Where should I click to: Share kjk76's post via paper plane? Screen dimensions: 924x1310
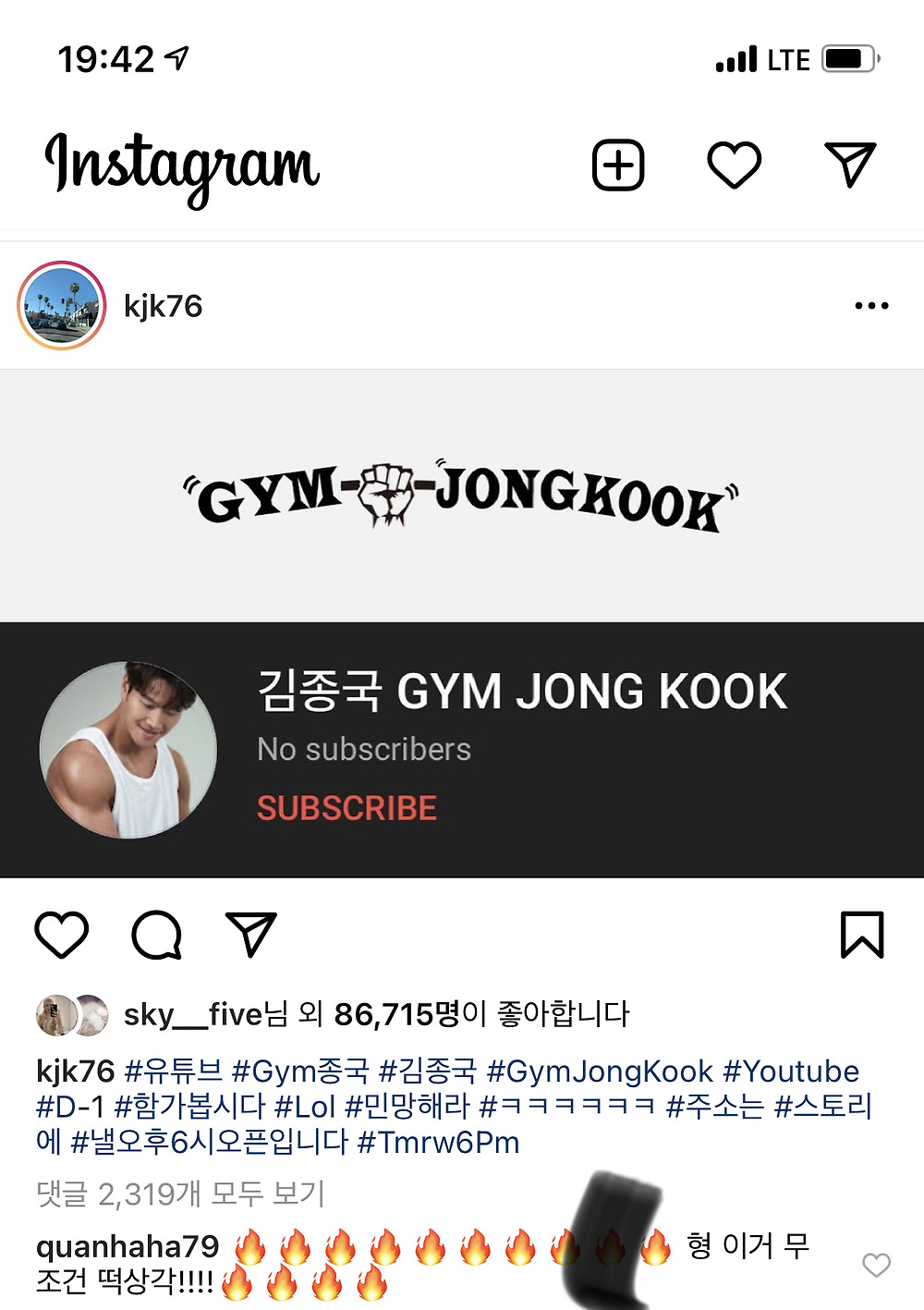[x=250, y=935]
